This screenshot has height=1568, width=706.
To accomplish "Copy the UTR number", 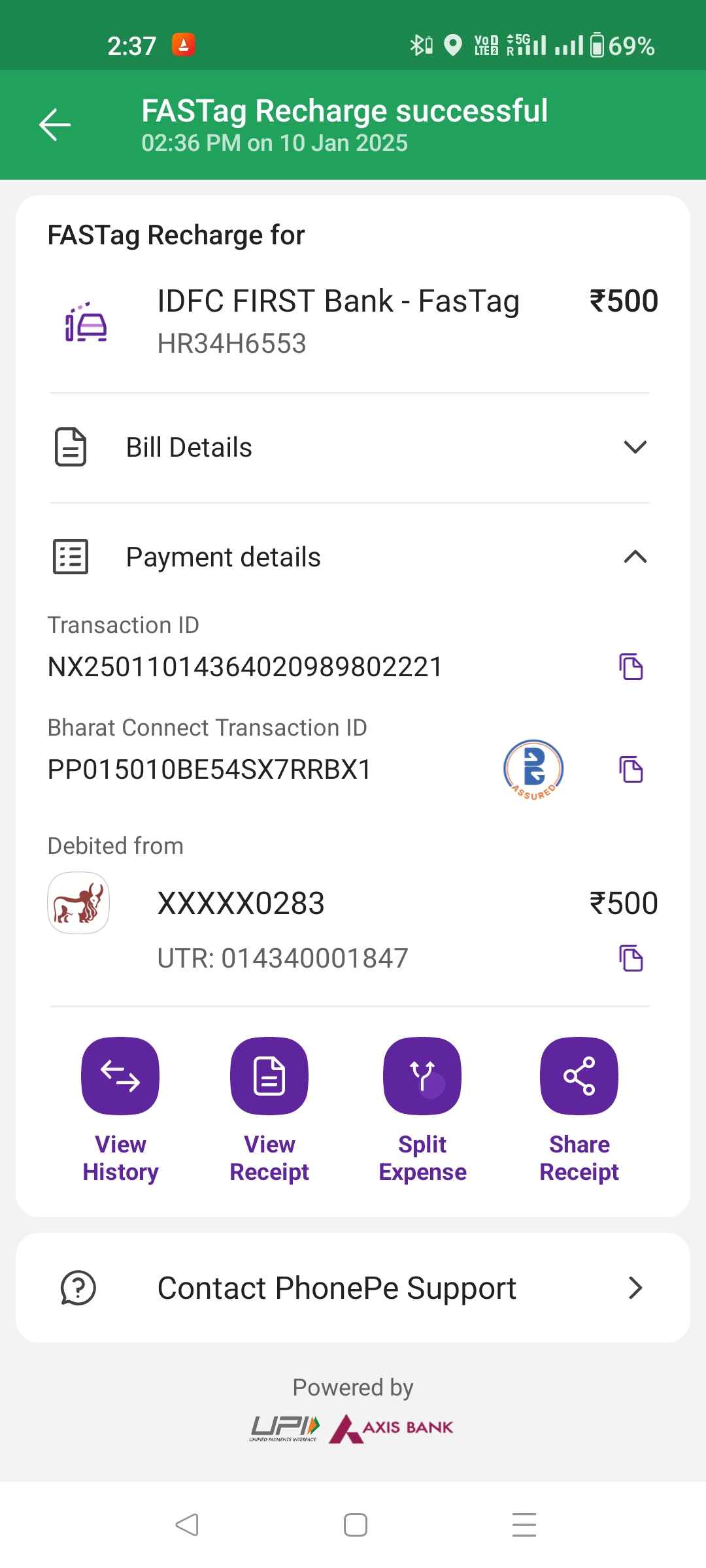I will (x=631, y=958).
